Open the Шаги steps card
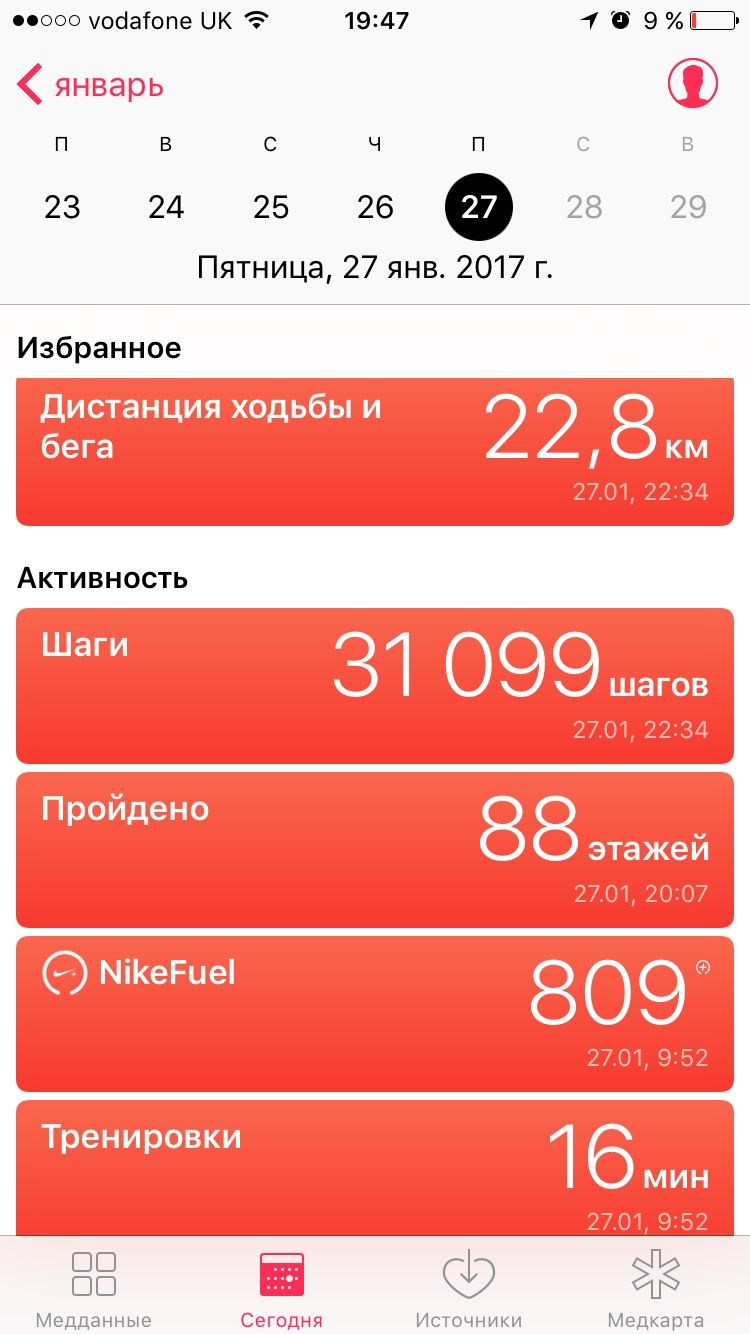Viewport: 750px width, 1334px height. pyautogui.click(x=375, y=685)
